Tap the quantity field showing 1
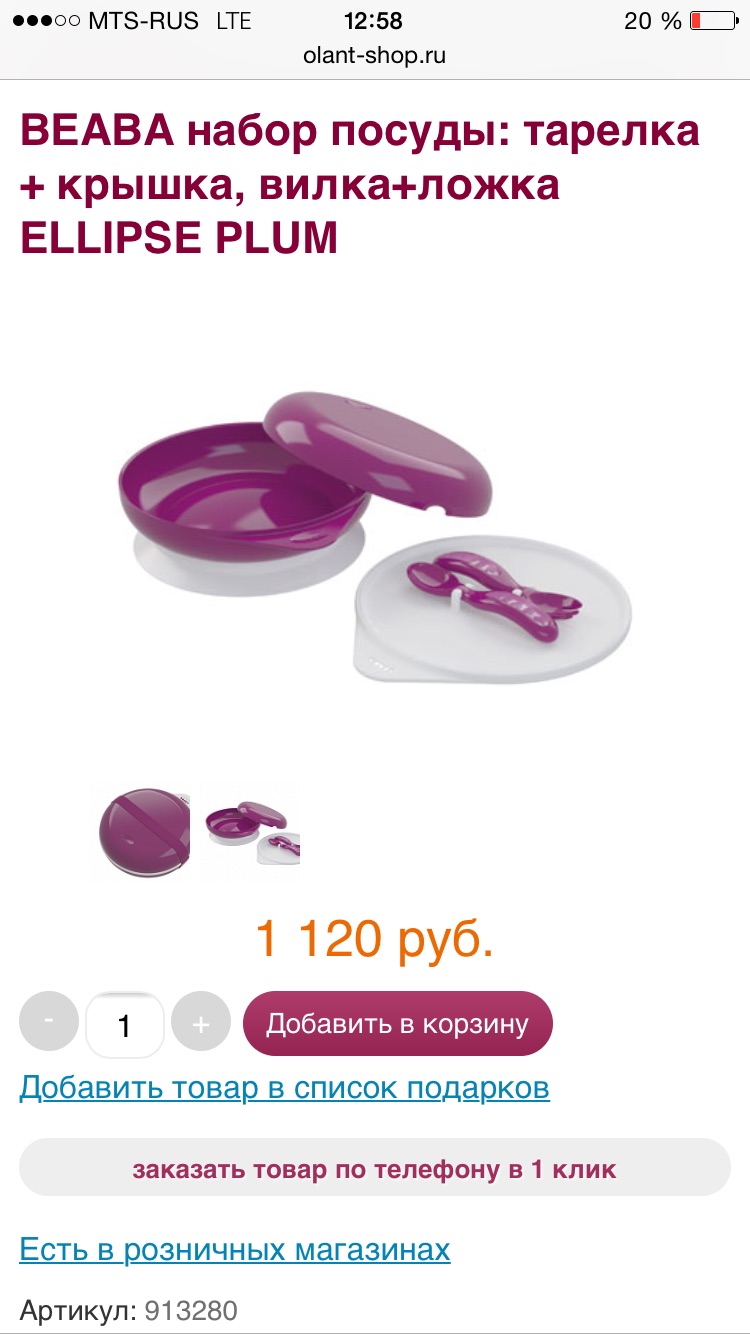Viewport: 750px width, 1334px height. 125,1025
